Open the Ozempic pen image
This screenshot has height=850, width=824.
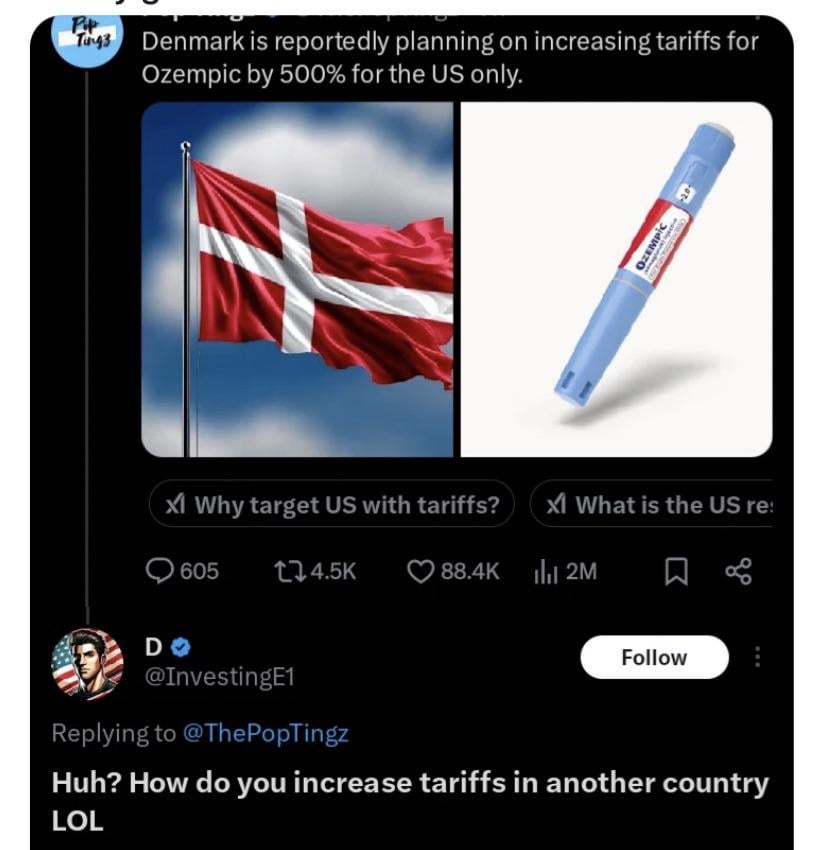tap(616, 279)
